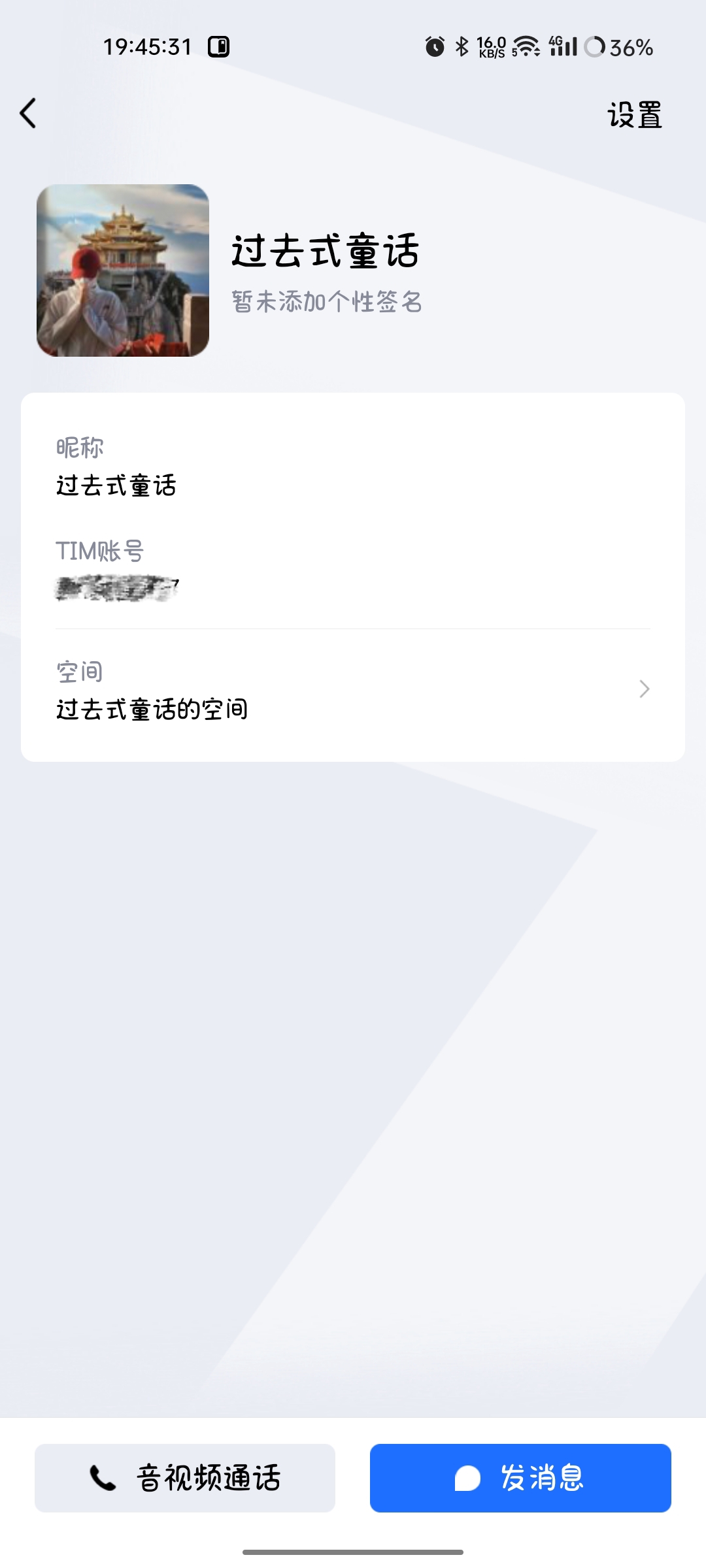
Task: Open the profile settings via 设置
Action: pos(633,115)
